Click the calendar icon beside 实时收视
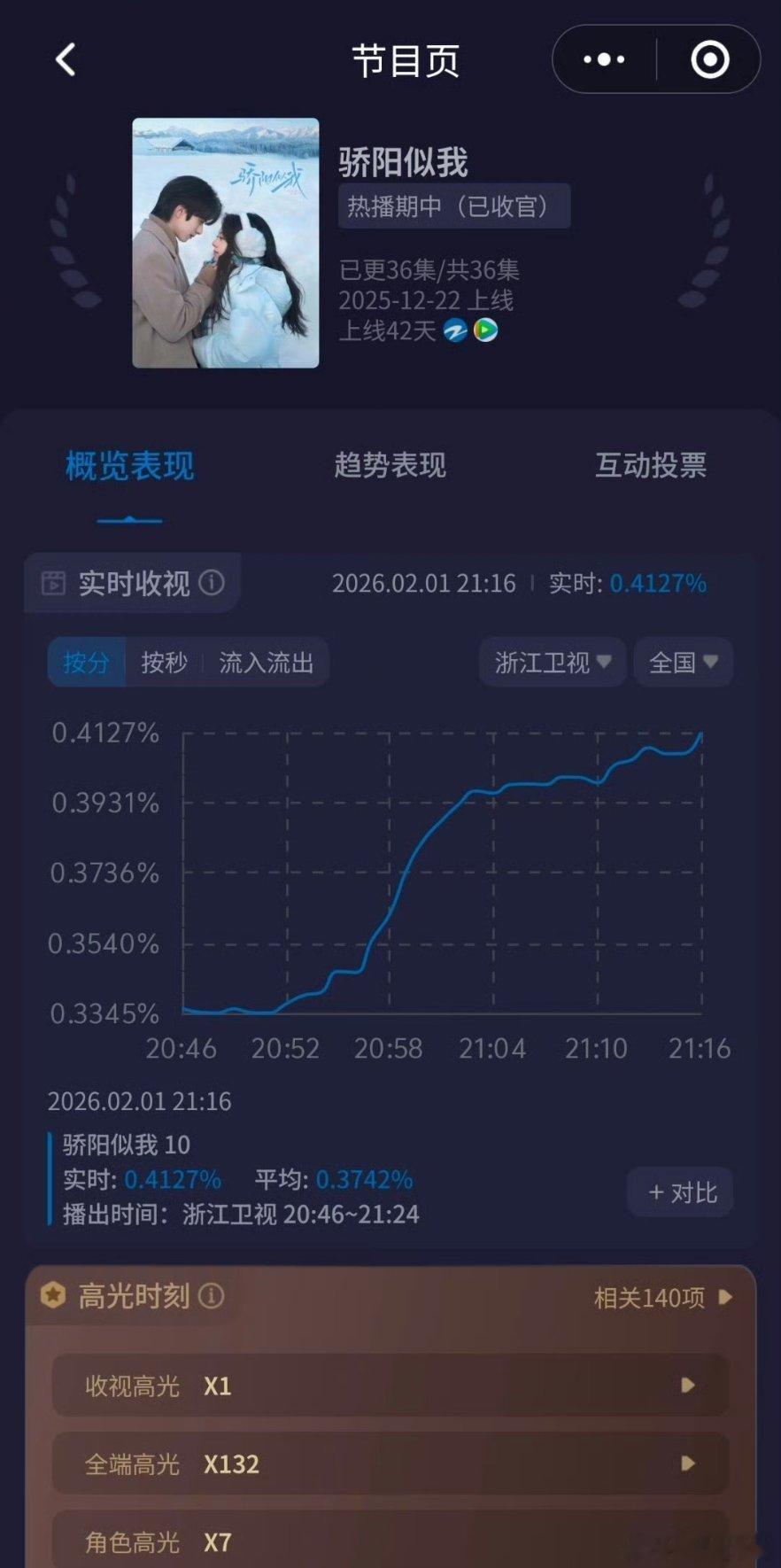 click(x=55, y=583)
